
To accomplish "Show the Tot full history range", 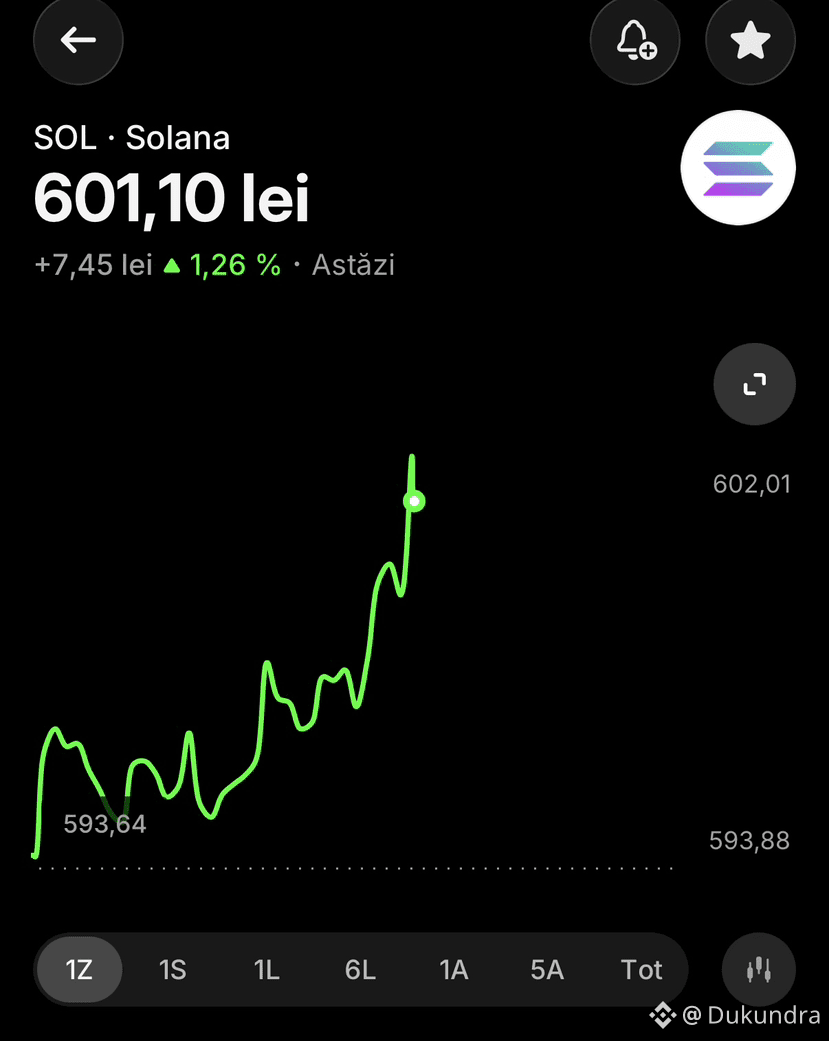I will pyautogui.click(x=641, y=970).
